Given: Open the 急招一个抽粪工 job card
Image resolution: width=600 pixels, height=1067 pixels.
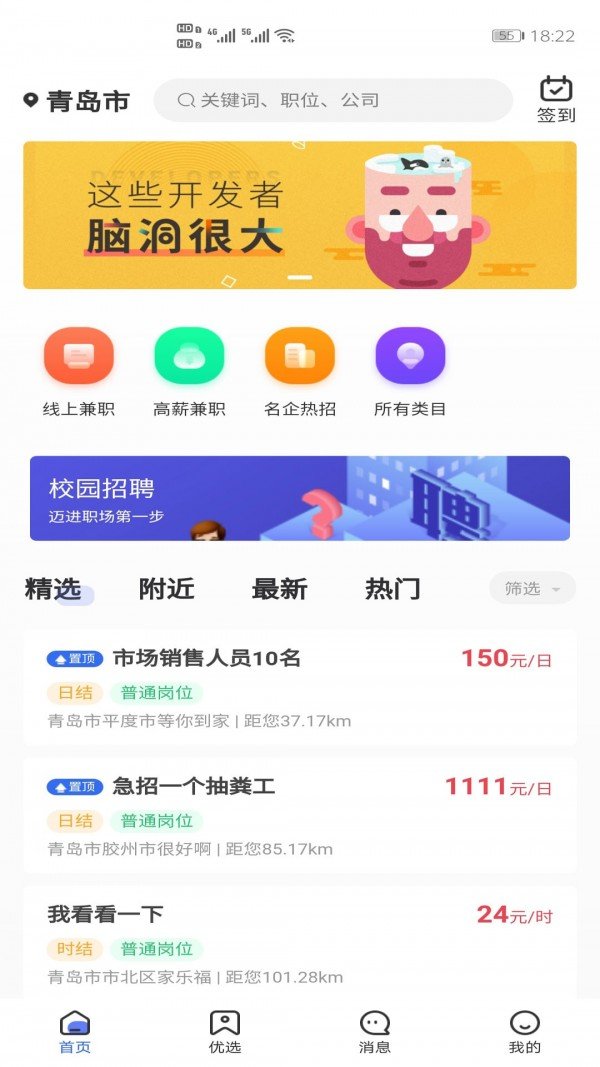Looking at the screenshot, I should click(300, 815).
